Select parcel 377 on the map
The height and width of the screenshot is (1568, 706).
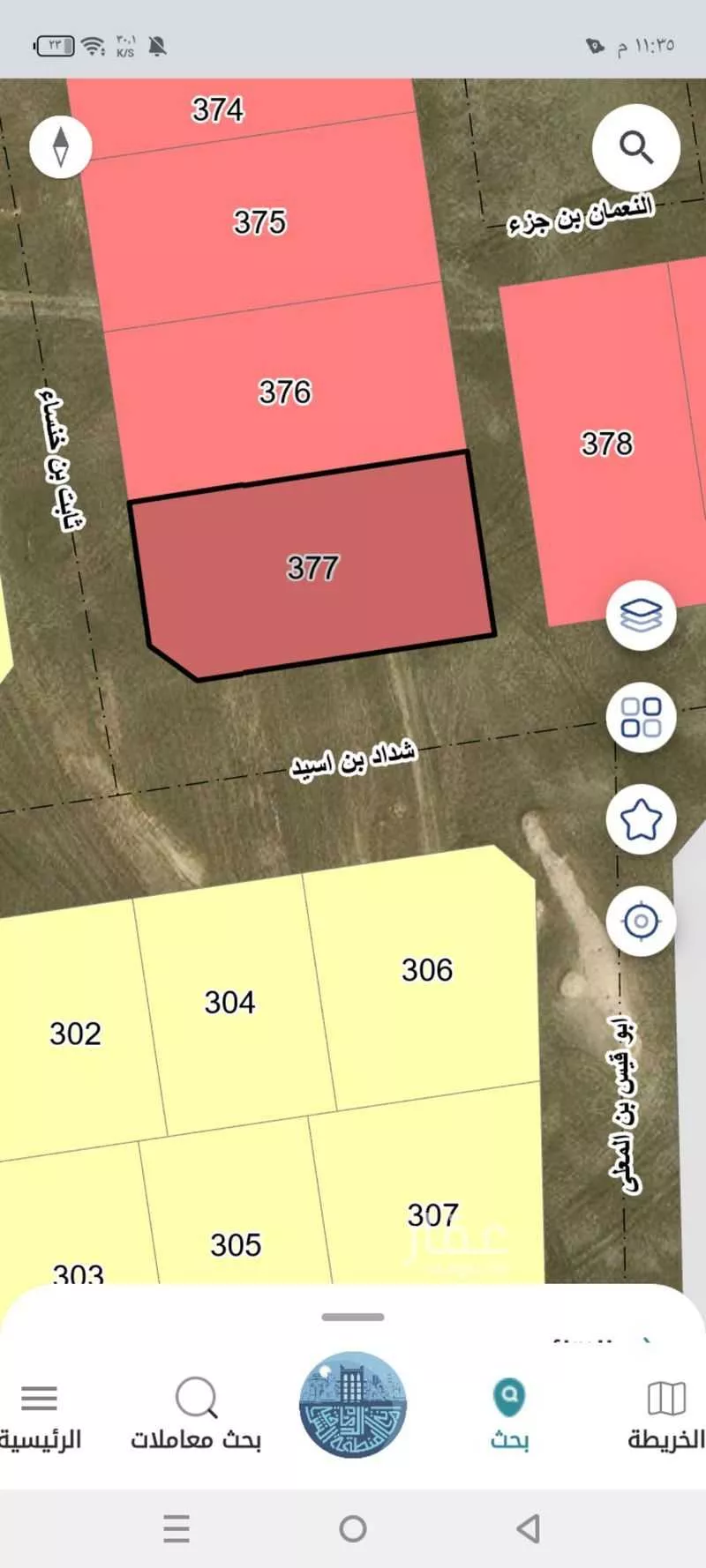(x=313, y=569)
